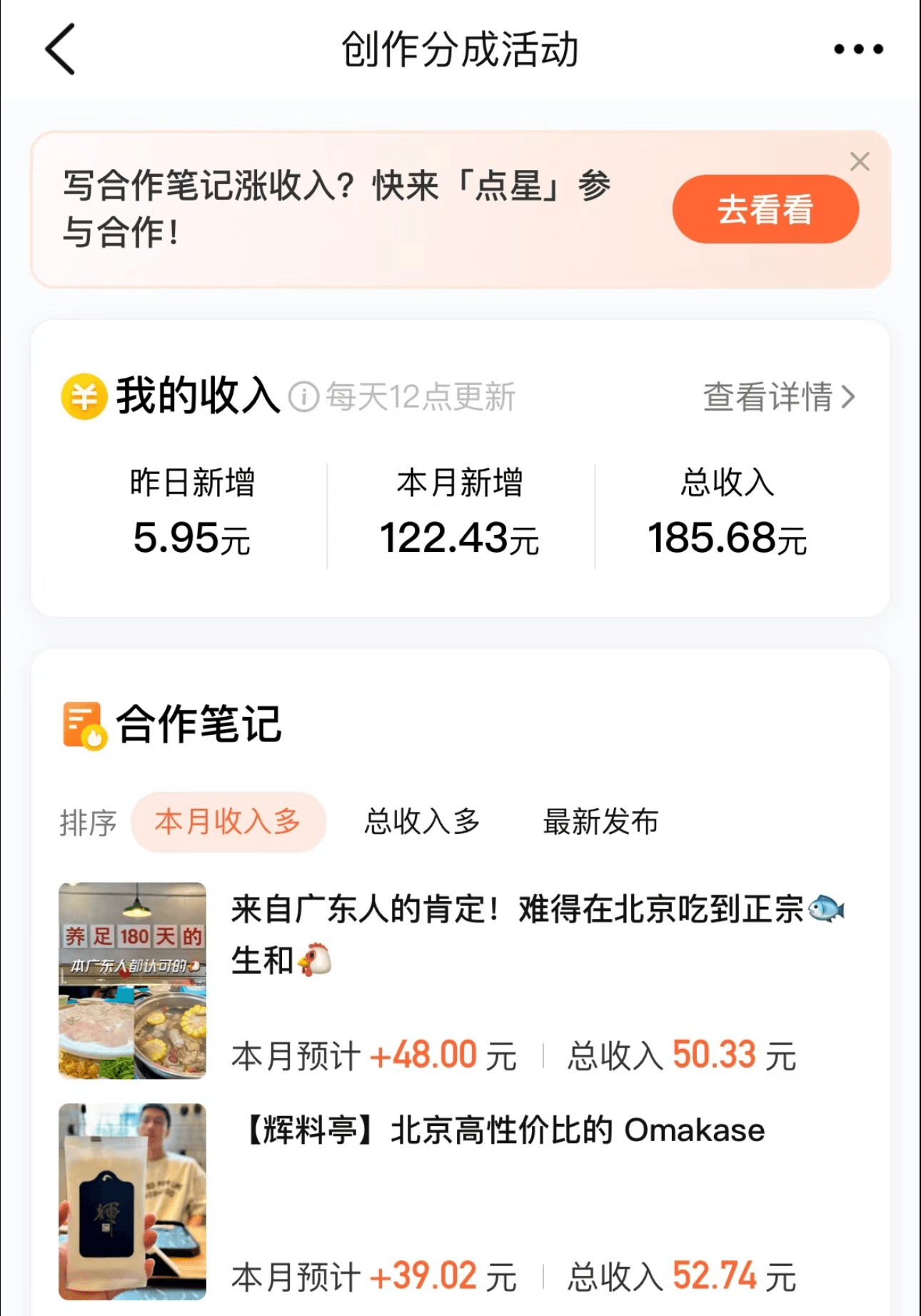Show the income update info icon
921x1316 pixels.
click(x=303, y=397)
